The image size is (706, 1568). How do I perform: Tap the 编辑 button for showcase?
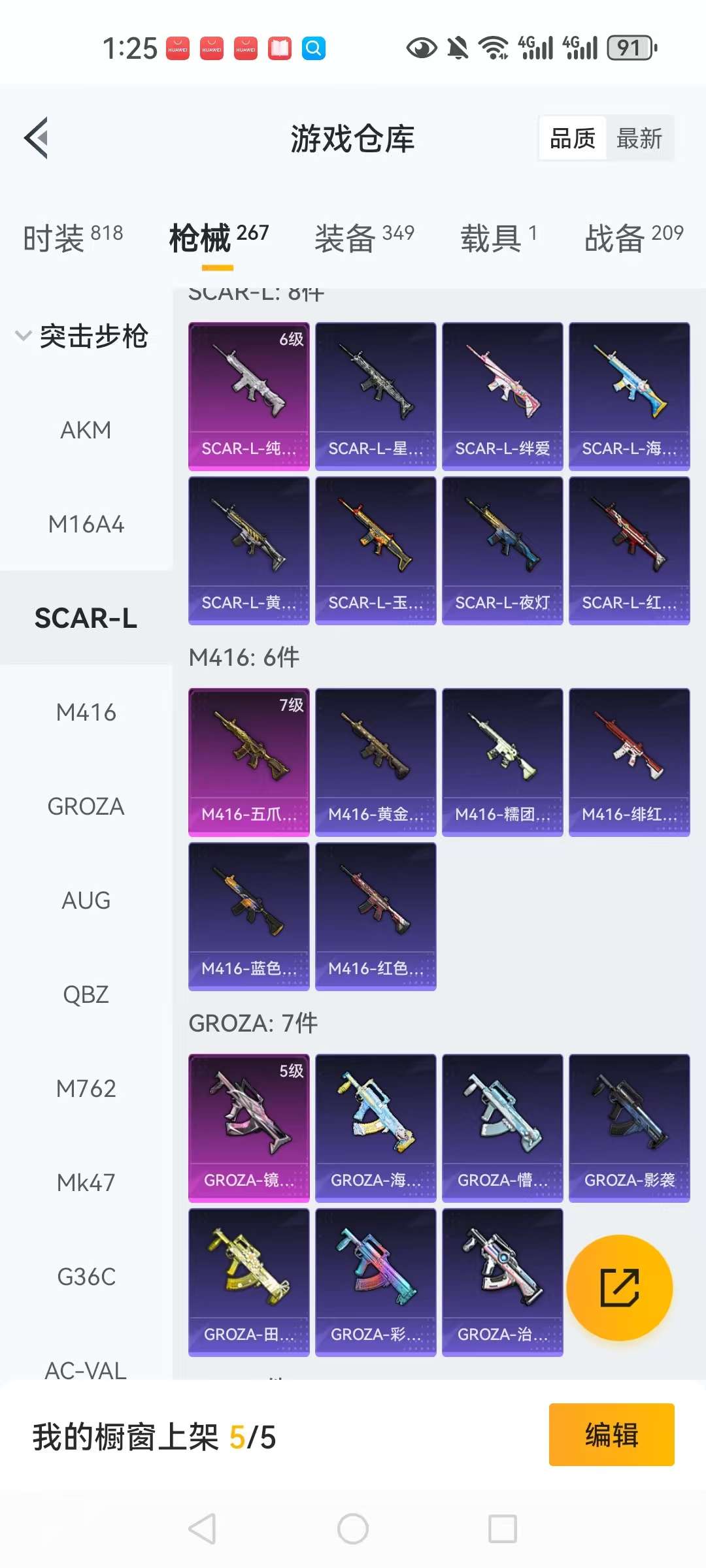[611, 1435]
